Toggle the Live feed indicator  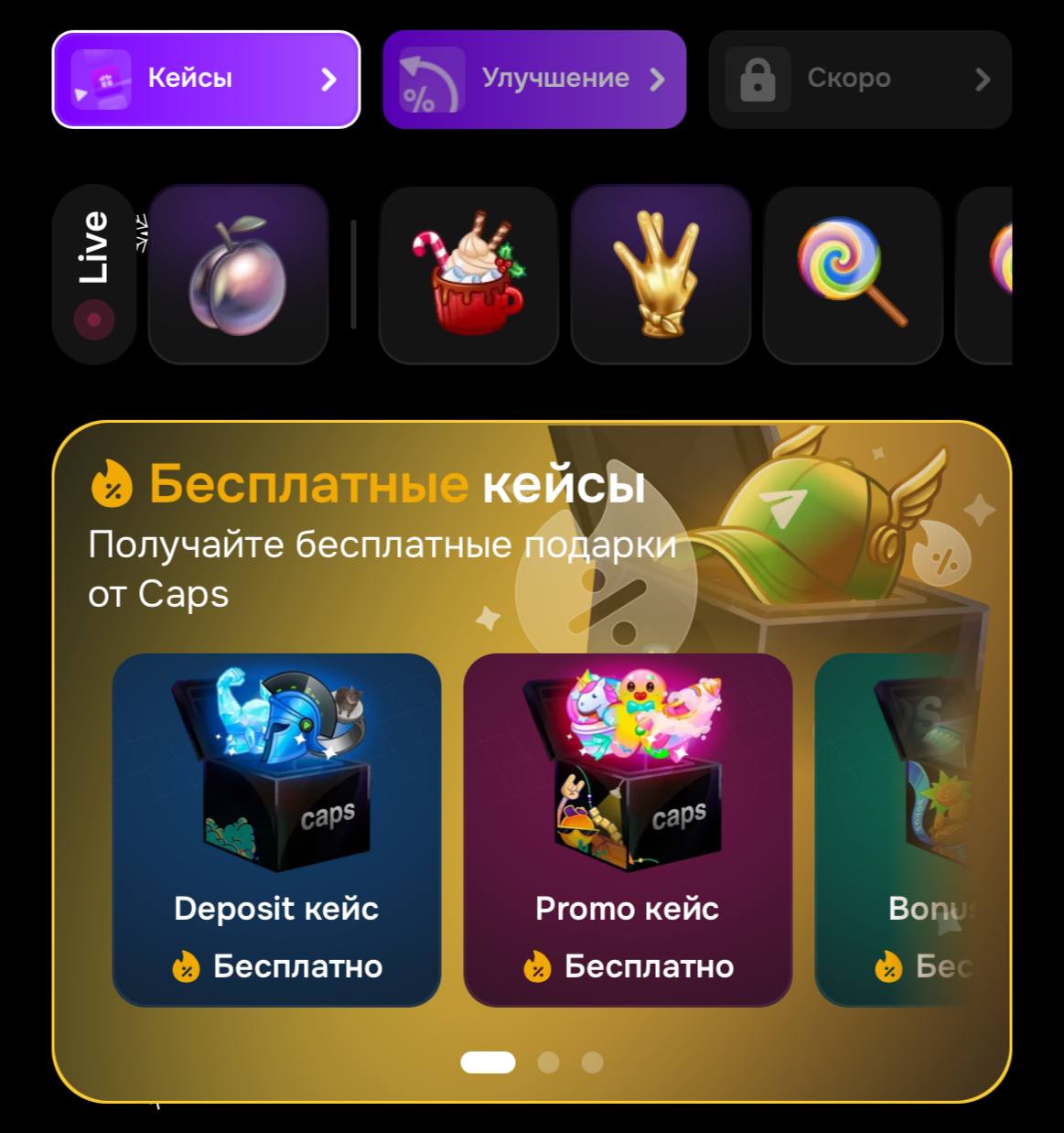point(93,318)
